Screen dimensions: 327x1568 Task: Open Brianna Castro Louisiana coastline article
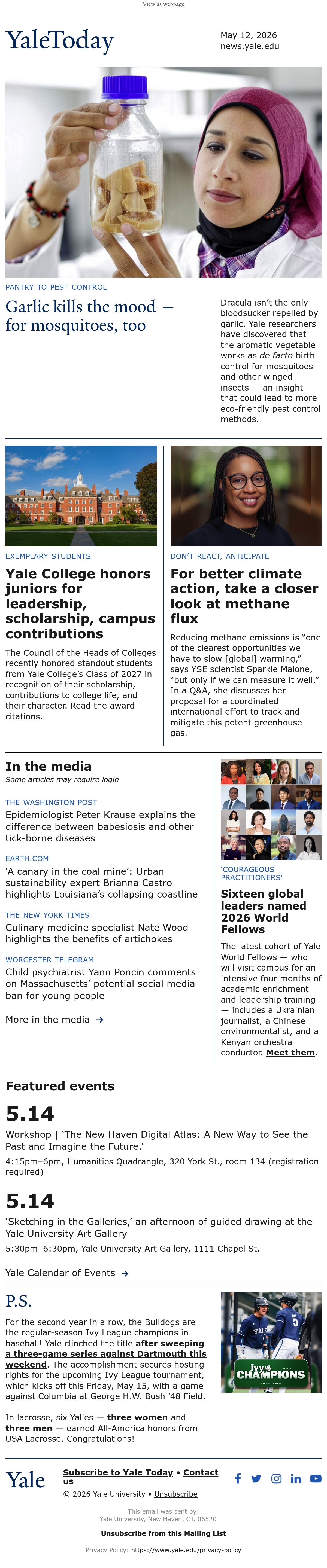coord(102,883)
